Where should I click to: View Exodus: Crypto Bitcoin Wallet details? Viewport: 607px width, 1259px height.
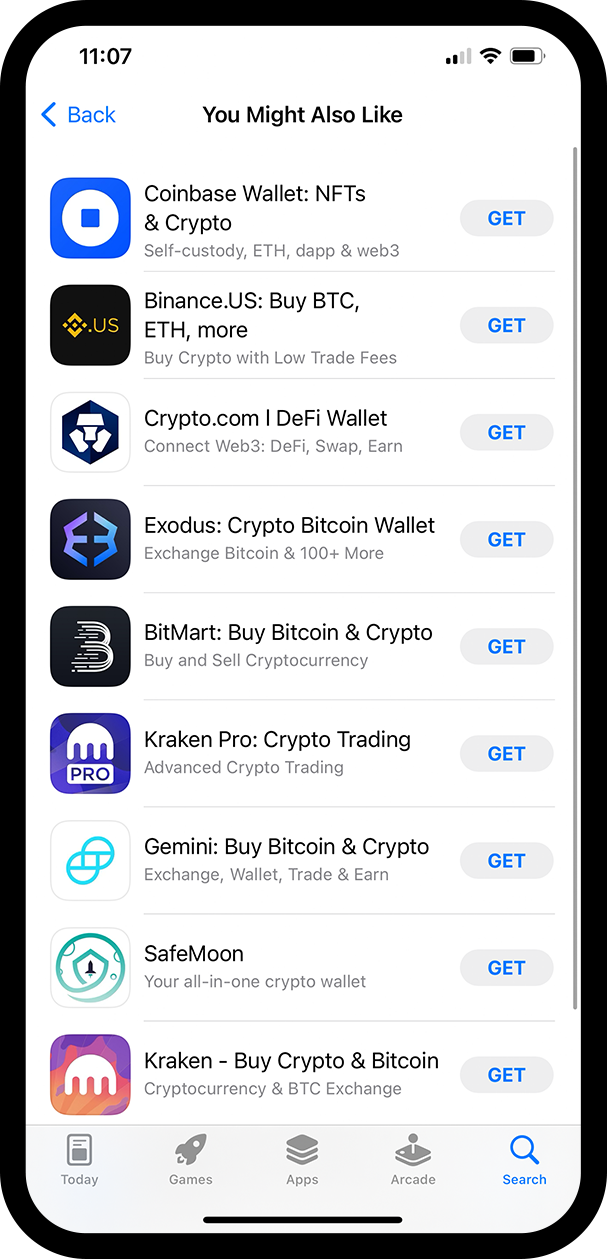(289, 526)
